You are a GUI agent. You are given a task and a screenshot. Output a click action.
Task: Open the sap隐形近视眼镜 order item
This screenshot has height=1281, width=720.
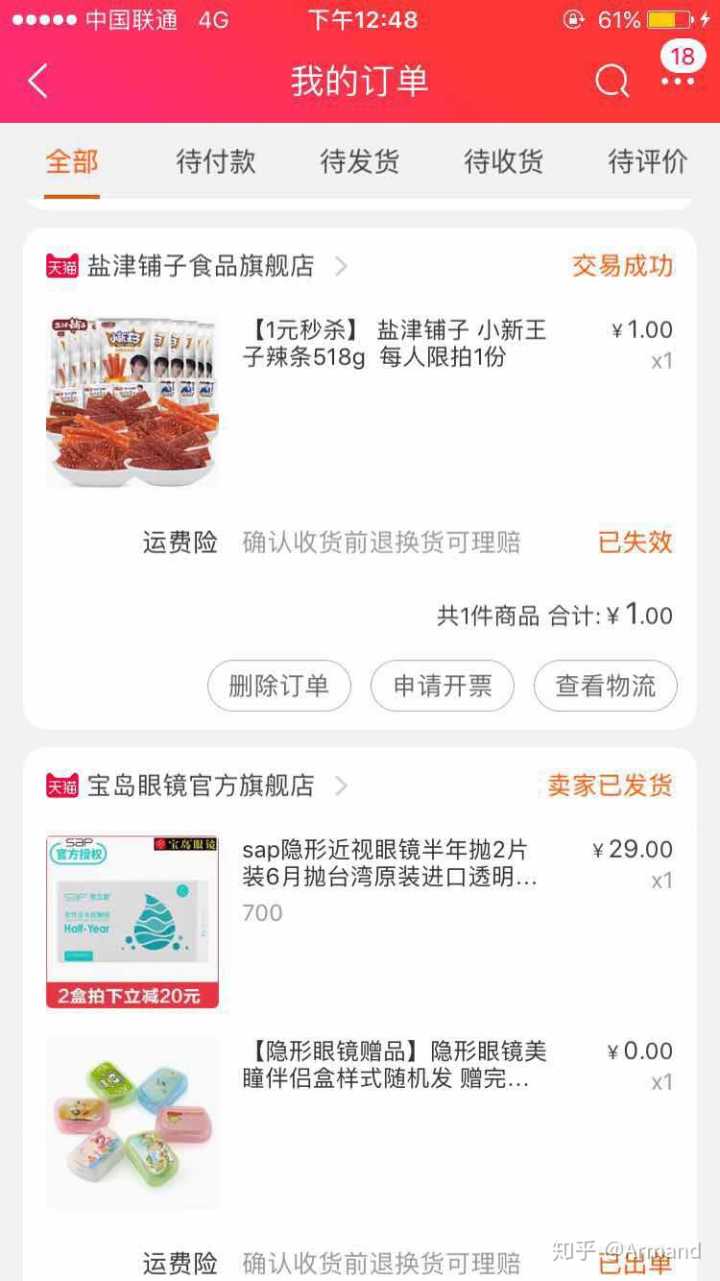(390, 864)
